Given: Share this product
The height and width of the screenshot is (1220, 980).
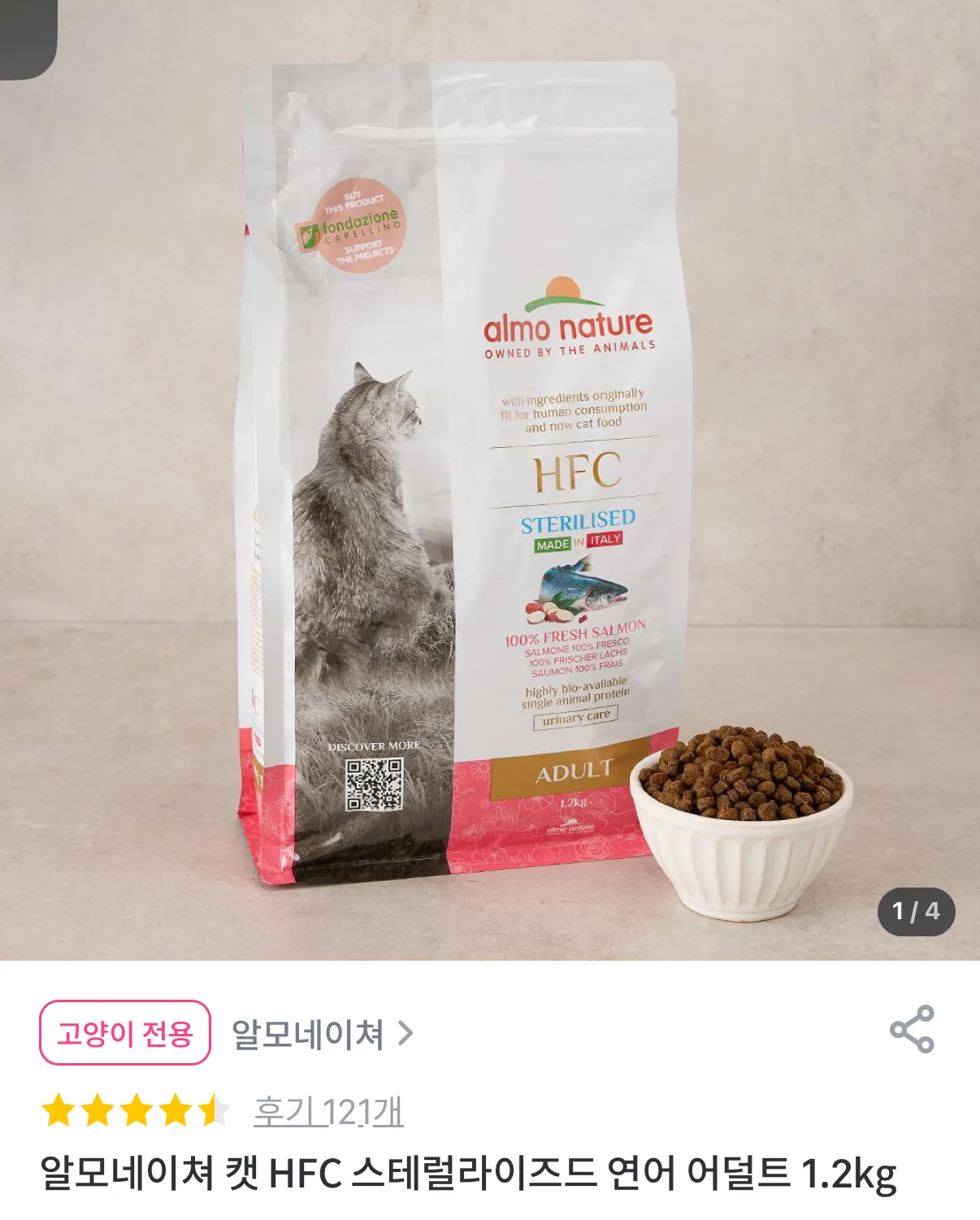Looking at the screenshot, I should click(x=912, y=1029).
